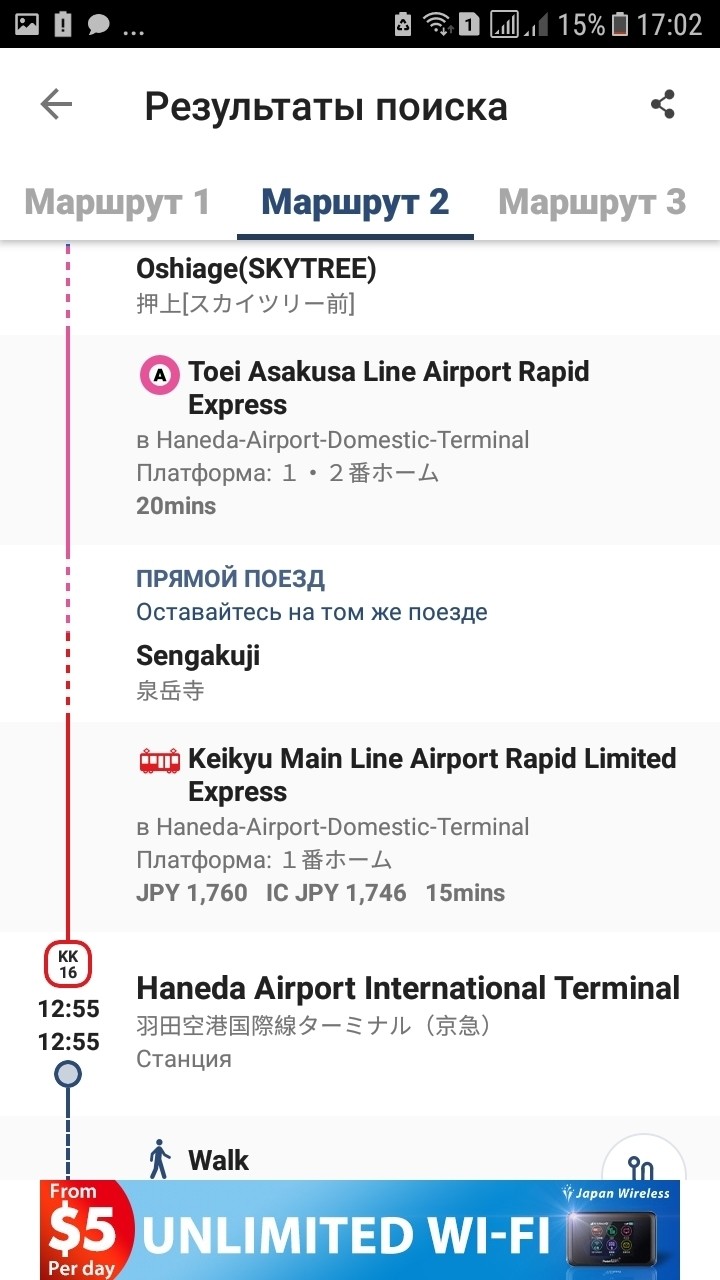Go back from search results
Image resolution: width=720 pixels, height=1280 pixels.
click(56, 105)
